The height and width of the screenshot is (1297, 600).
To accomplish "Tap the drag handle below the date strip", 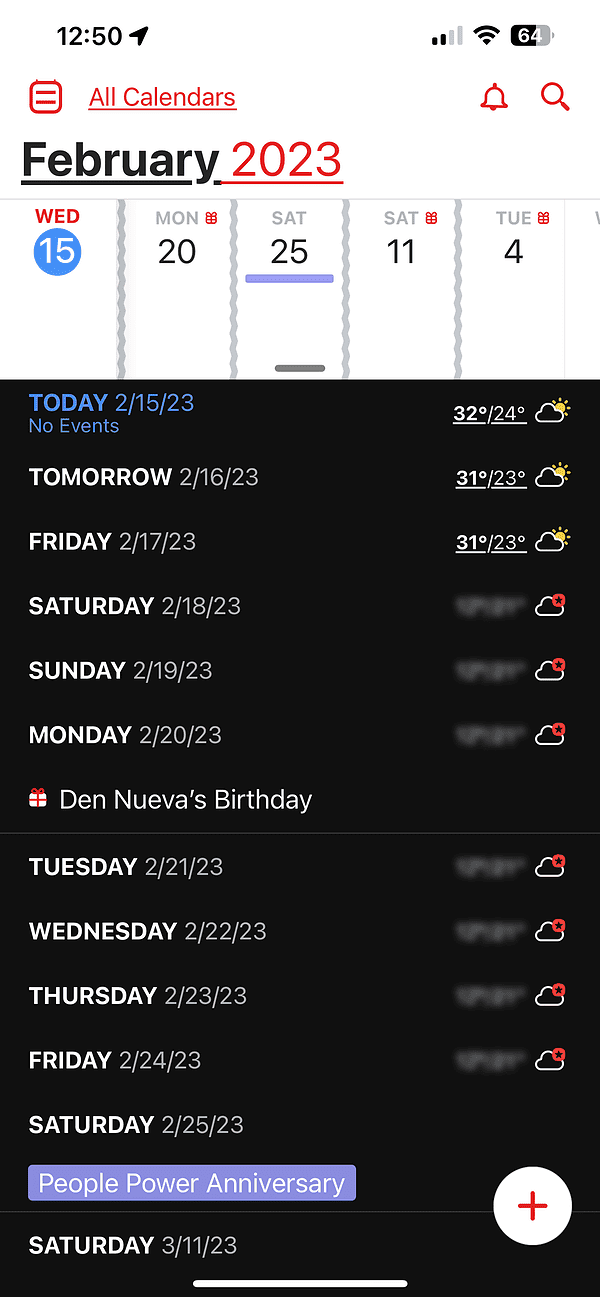I will click(x=300, y=368).
